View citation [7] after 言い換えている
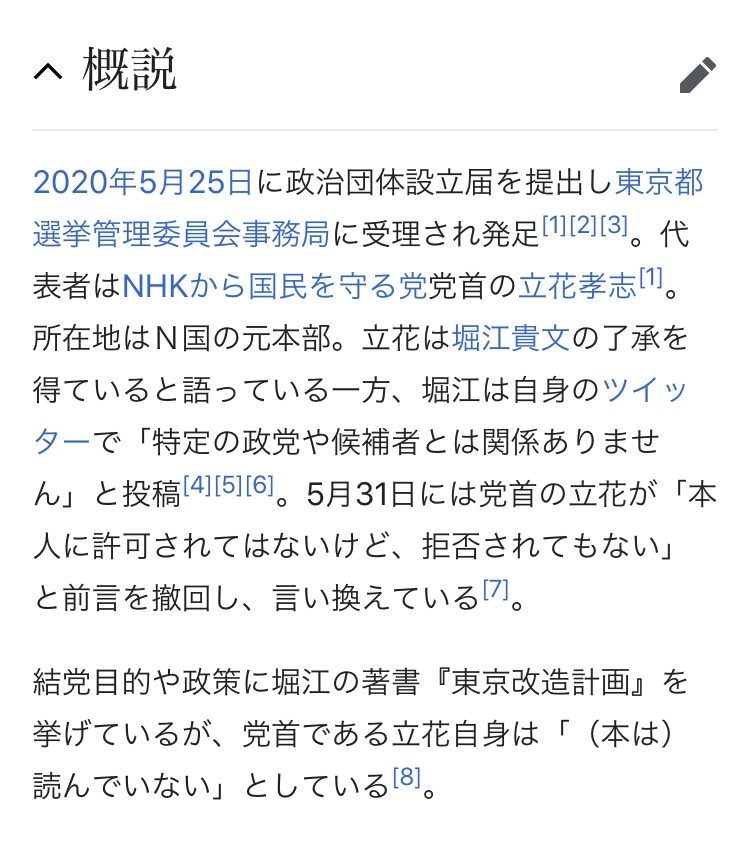 click(x=496, y=589)
